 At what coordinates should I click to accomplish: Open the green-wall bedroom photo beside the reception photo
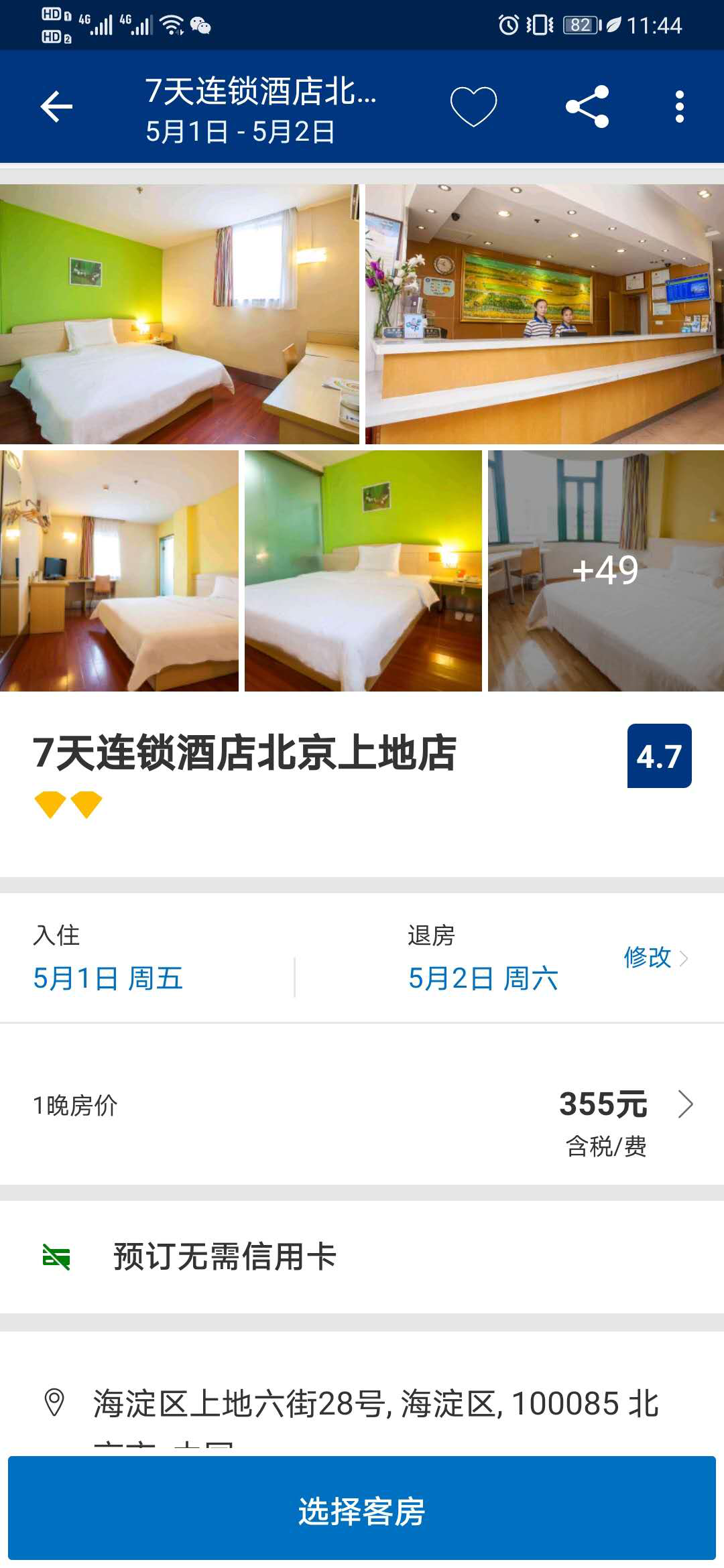[179, 314]
